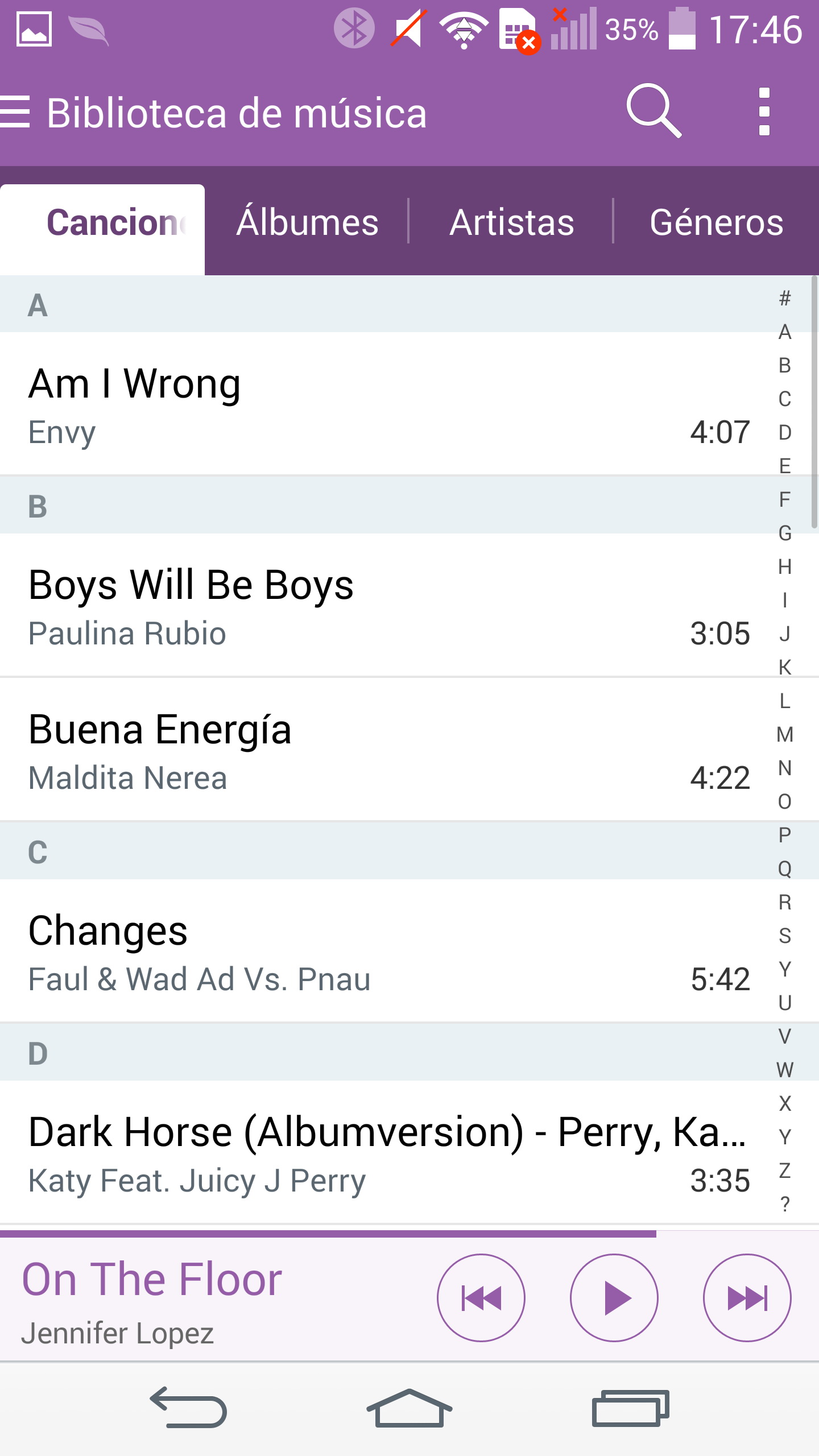Search the music library

(x=654, y=111)
